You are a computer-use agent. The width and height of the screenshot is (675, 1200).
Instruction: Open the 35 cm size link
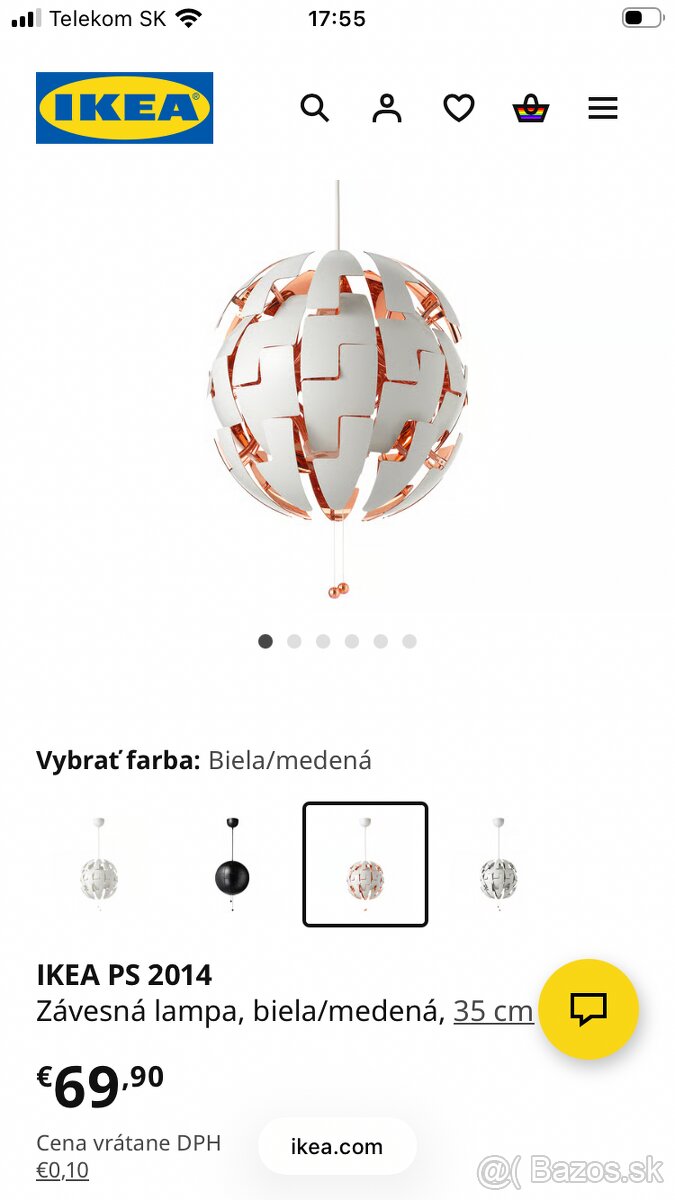pos(493,1011)
